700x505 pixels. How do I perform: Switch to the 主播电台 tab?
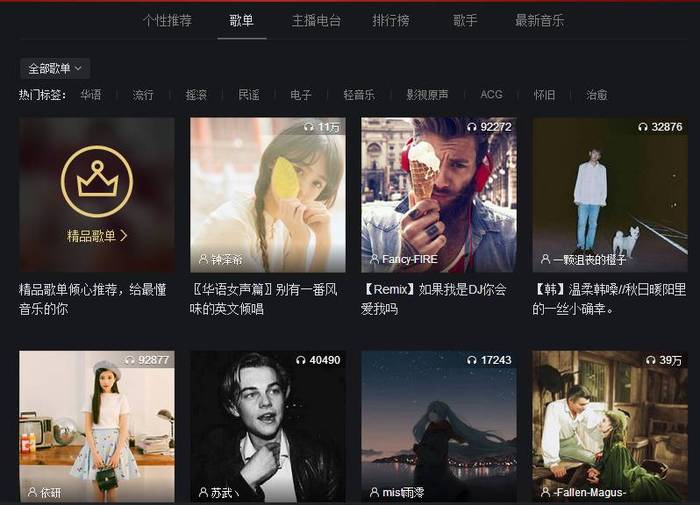[316, 20]
